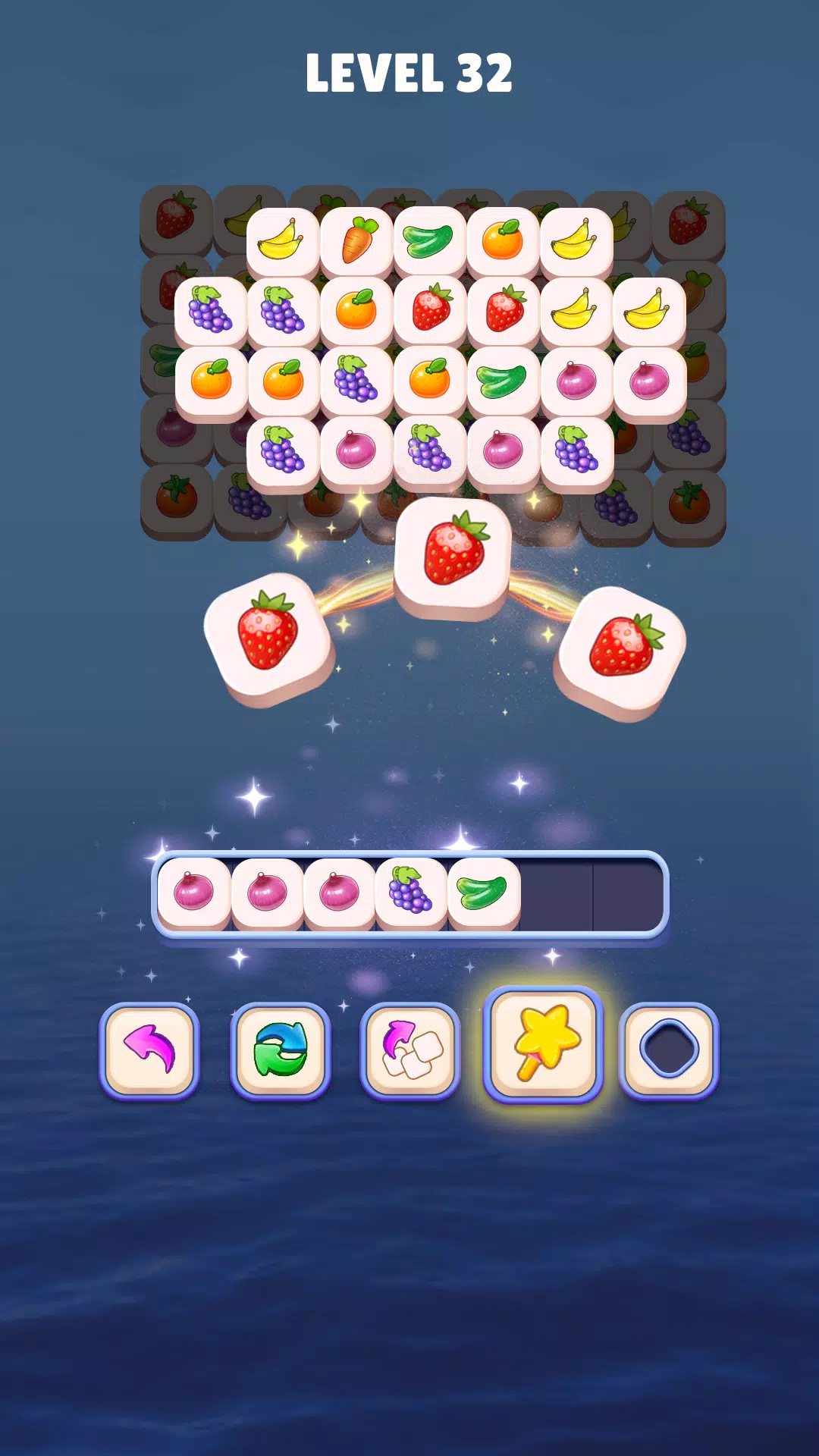Pick the carrot tile on the board
The image size is (819, 1456).
356,241
